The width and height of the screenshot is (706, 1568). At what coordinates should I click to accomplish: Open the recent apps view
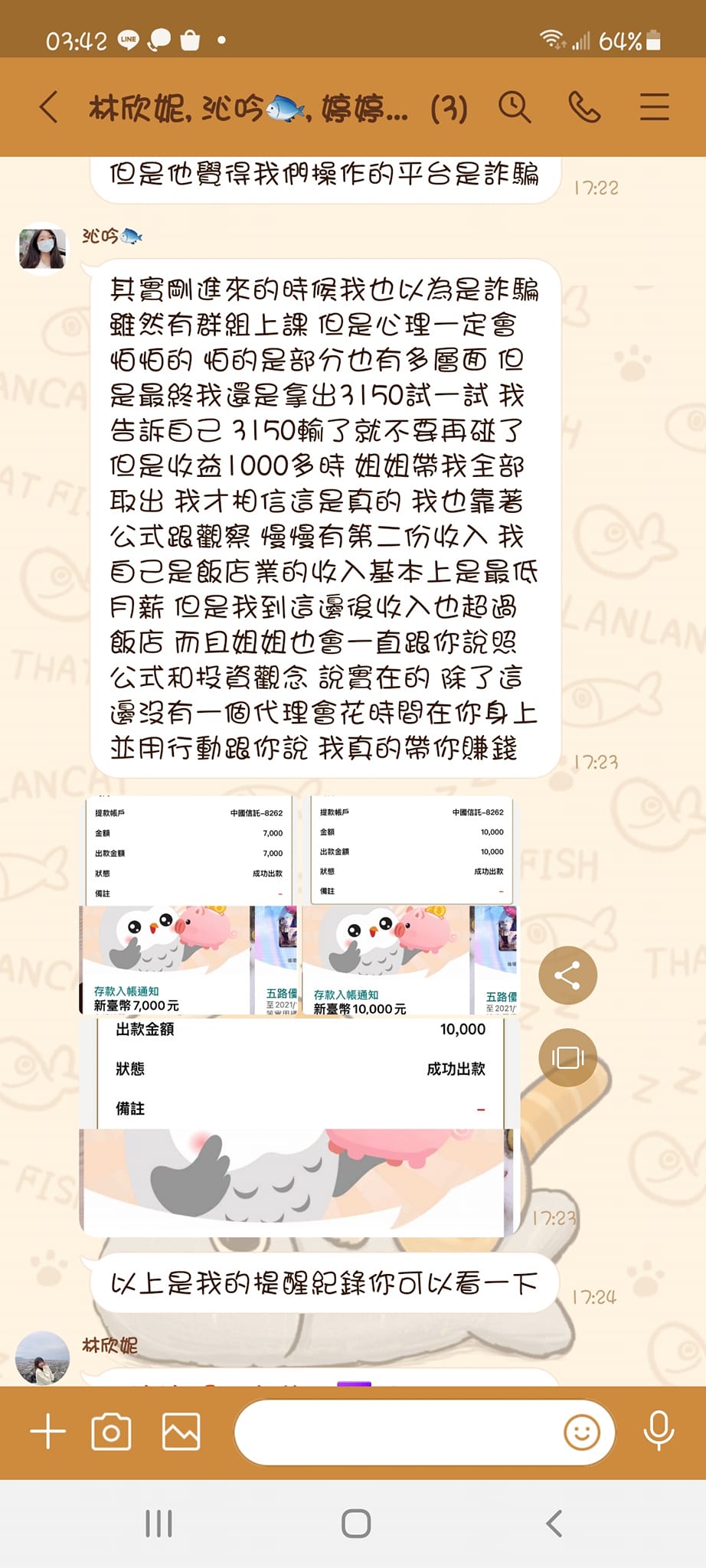point(159,1523)
